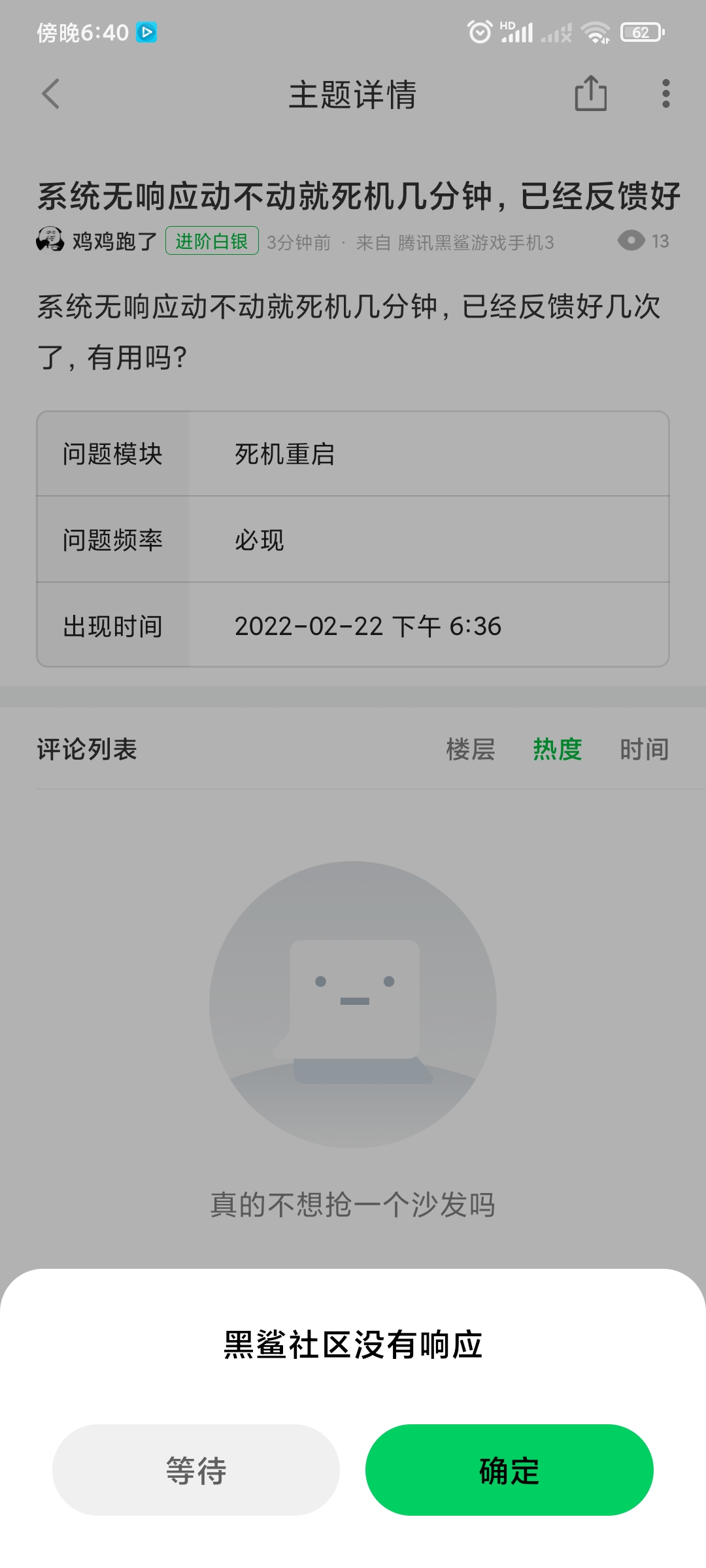Tap 等待 to keep waiting
706x1568 pixels.
click(x=195, y=1470)
